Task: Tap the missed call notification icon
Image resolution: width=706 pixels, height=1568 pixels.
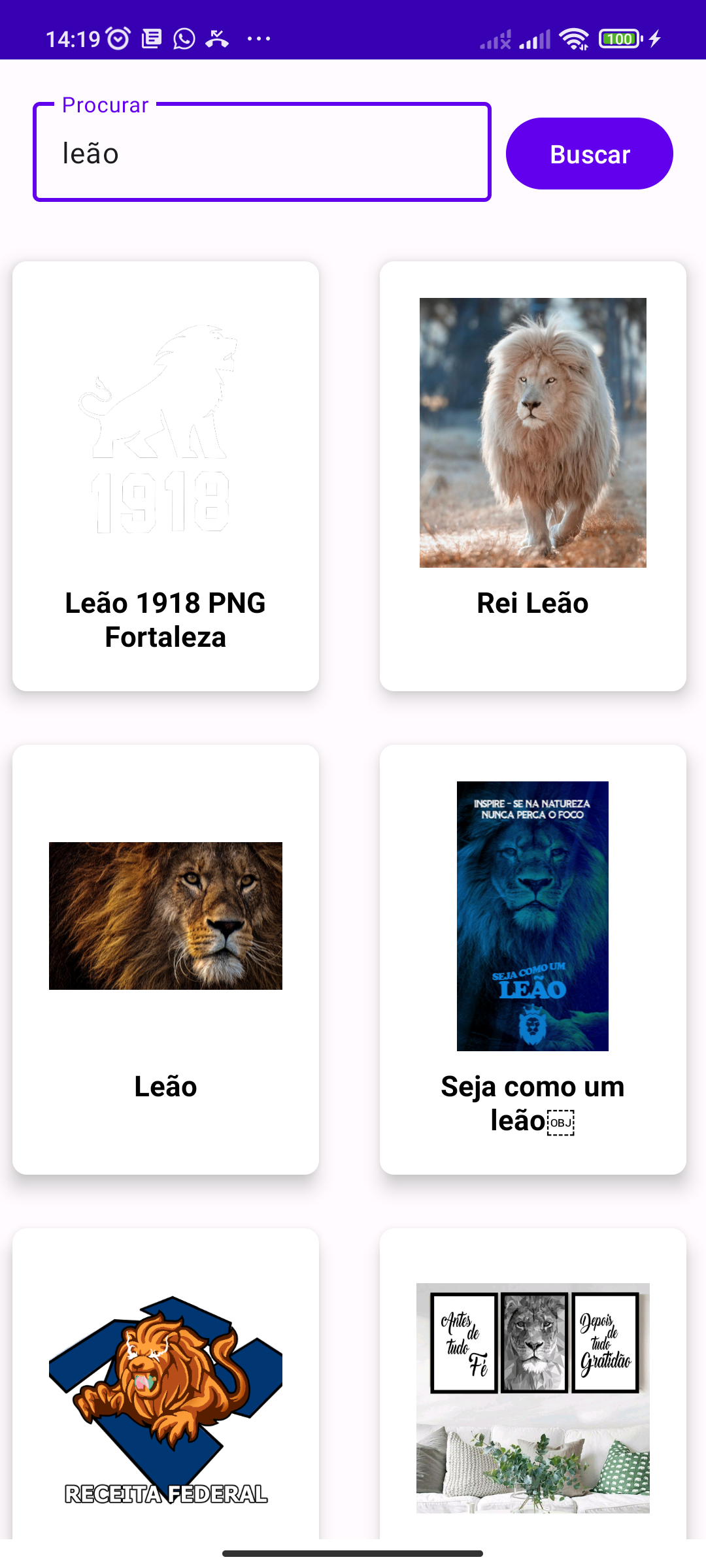Action: [x=216, y=39]
